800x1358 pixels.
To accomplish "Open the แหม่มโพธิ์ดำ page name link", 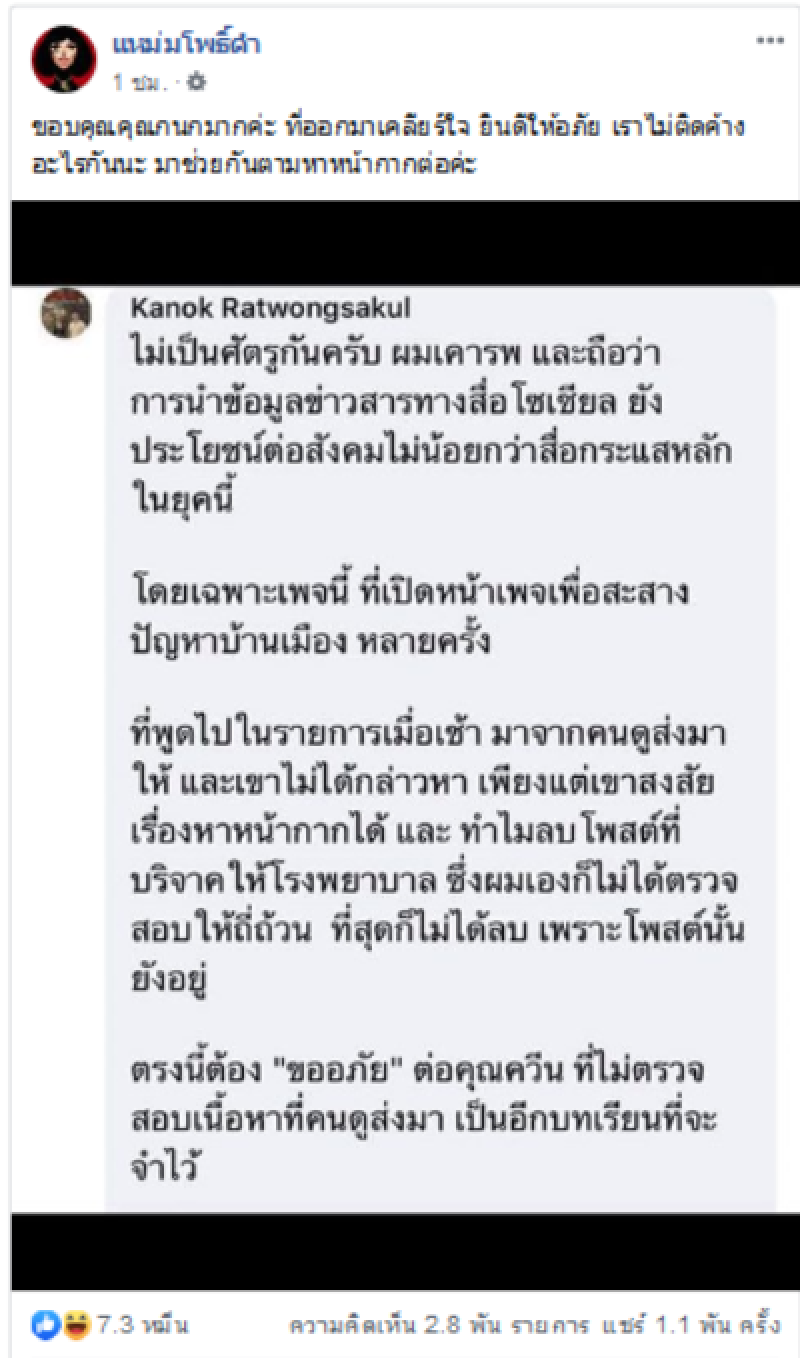I will tap(189, 43).
